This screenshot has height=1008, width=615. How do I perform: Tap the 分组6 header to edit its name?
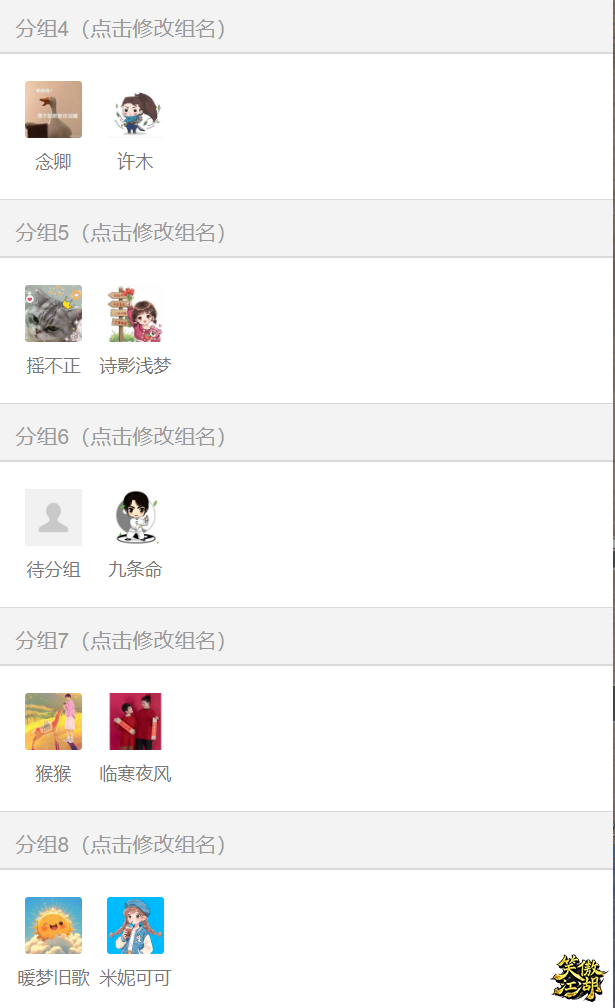point(121,437)
